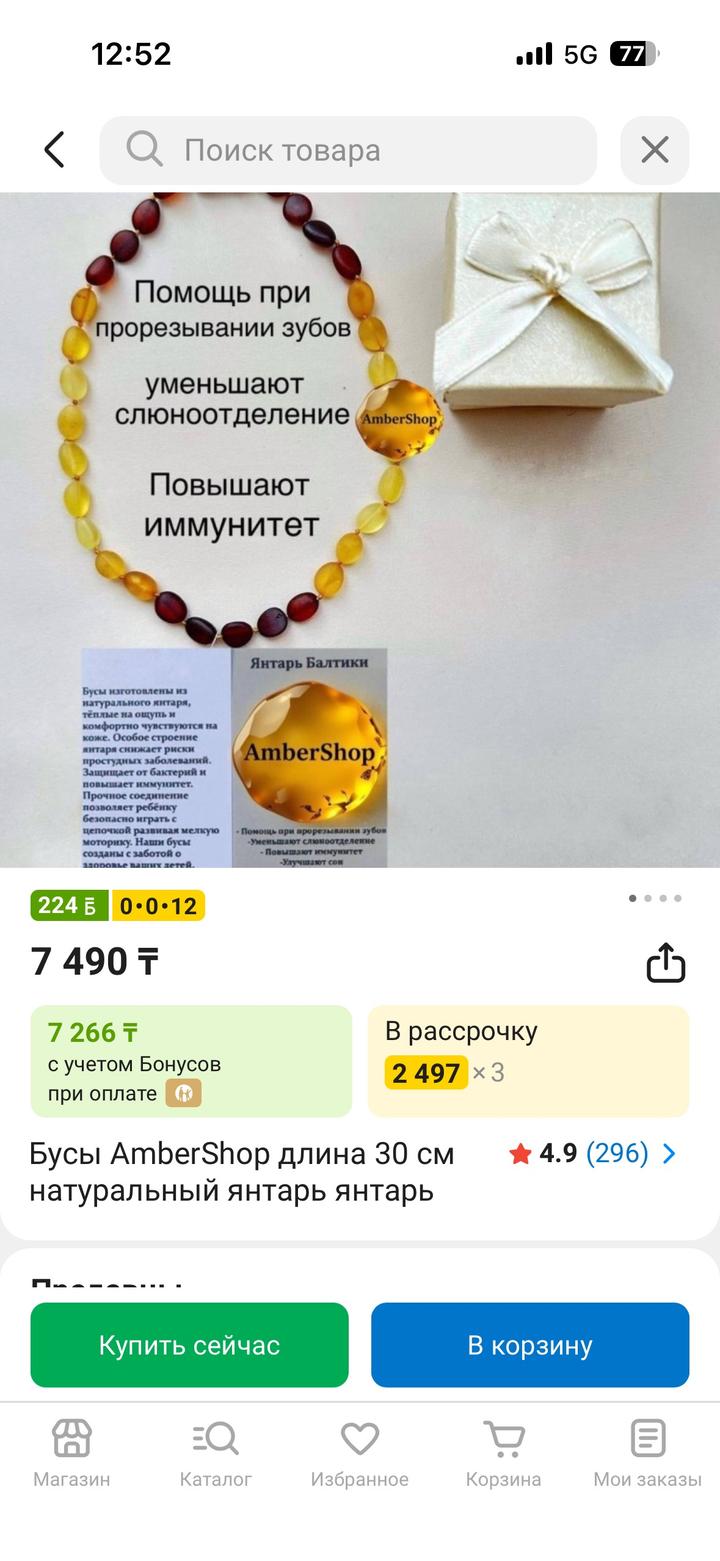Go back using the arrow icon
The height and width of the screenshot is (1561, 720).
coord(55,150)
